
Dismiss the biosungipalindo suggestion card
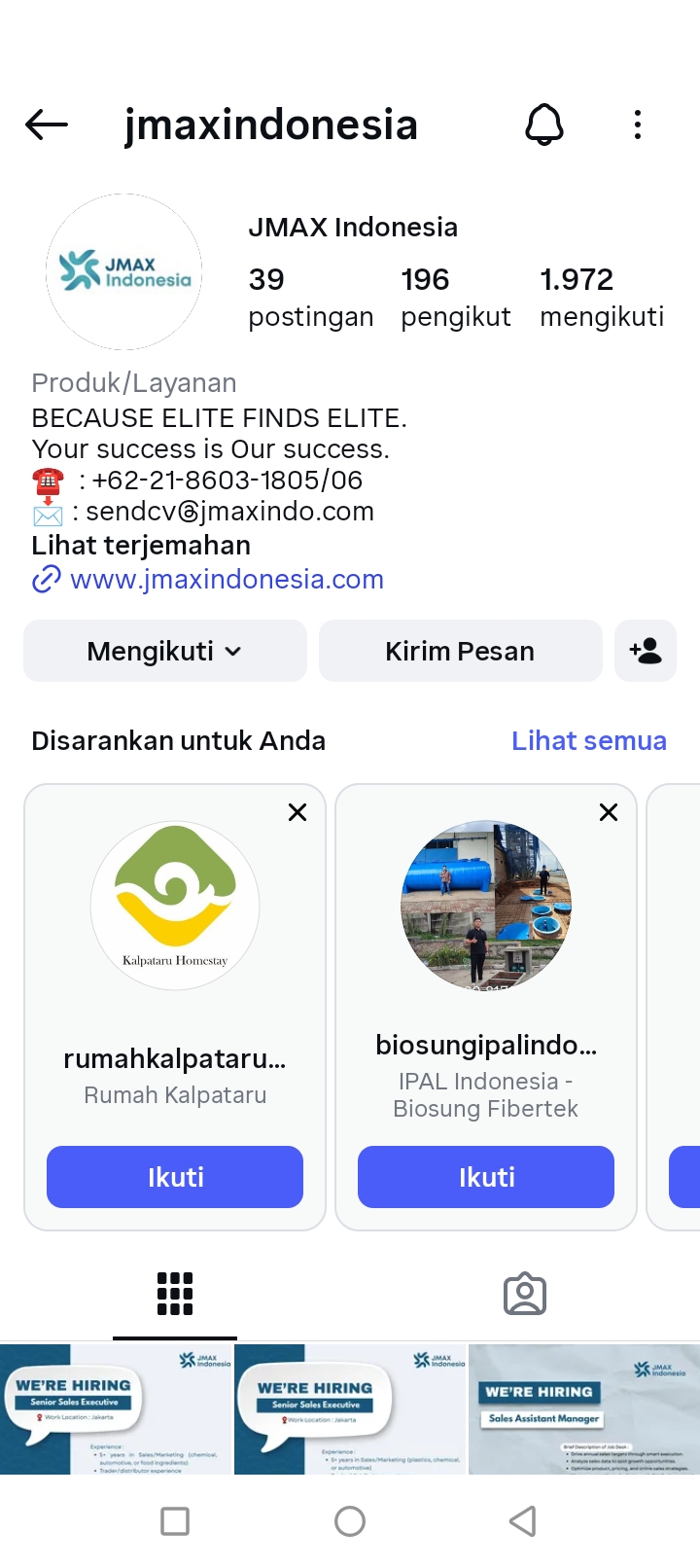point(609,812)
